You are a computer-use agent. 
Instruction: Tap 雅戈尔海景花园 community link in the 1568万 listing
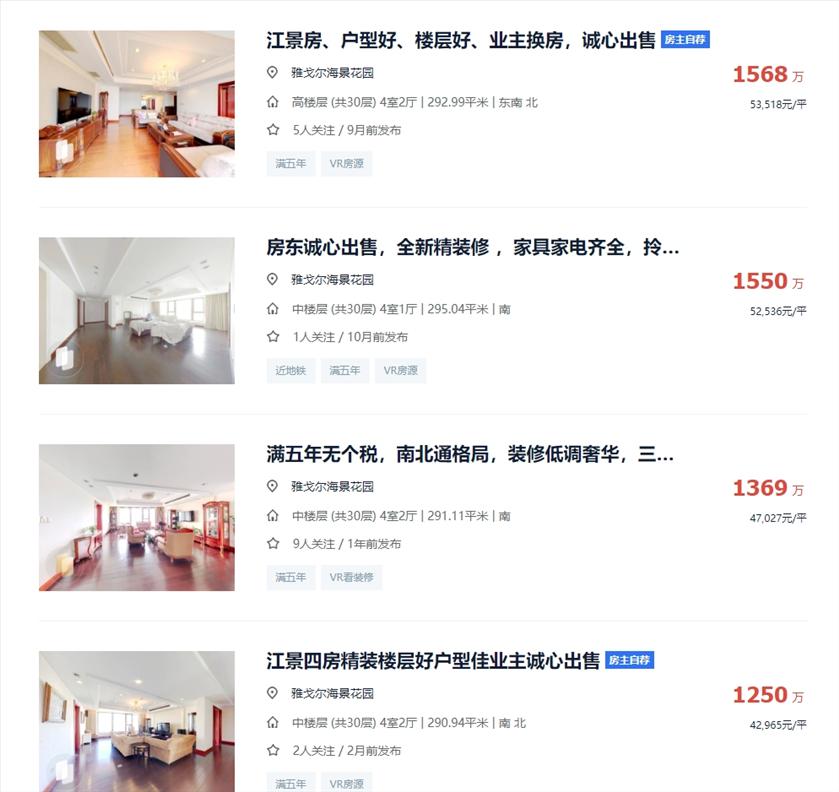(x=332, y=73)
